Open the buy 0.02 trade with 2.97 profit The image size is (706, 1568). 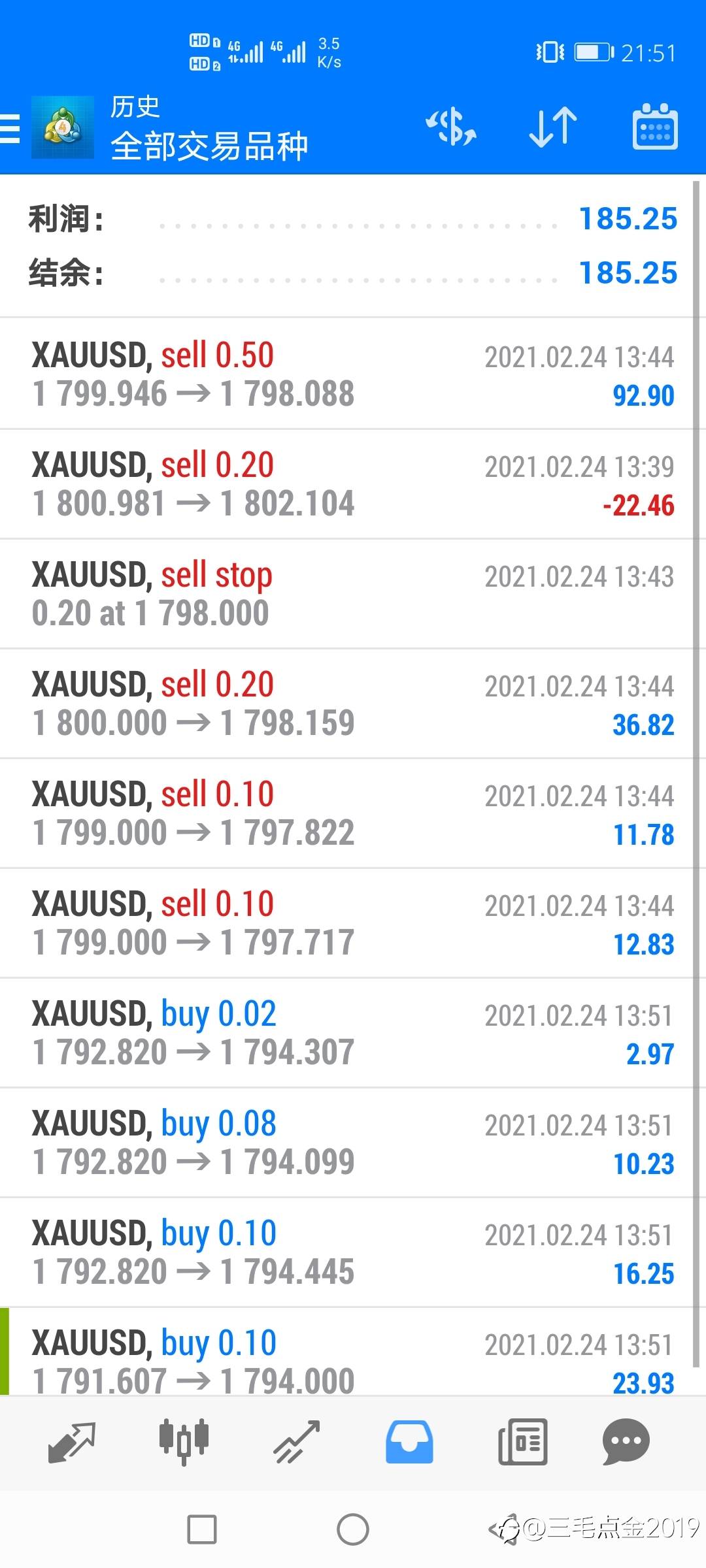pyautogui.click(x=346, y=1034)
